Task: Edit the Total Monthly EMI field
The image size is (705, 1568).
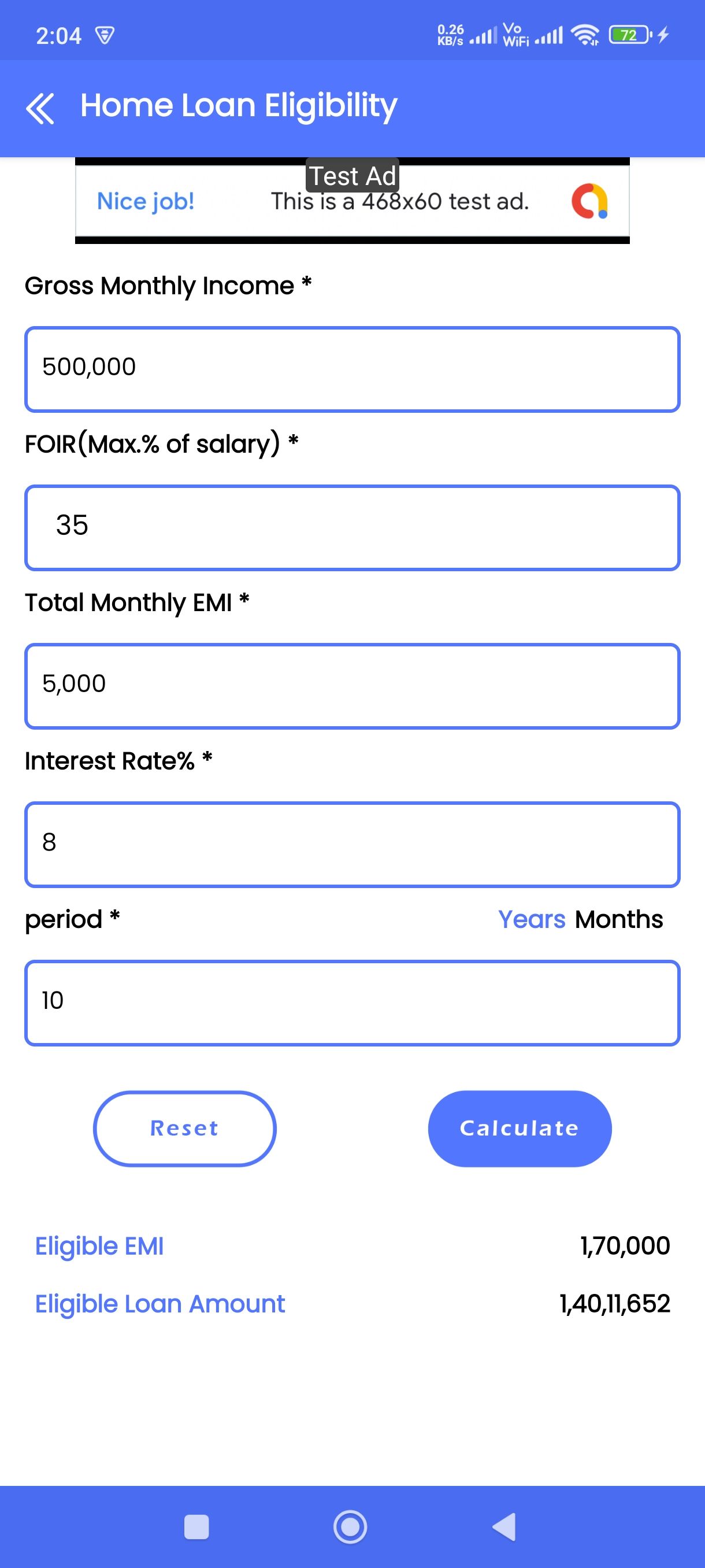Action: 352,686
